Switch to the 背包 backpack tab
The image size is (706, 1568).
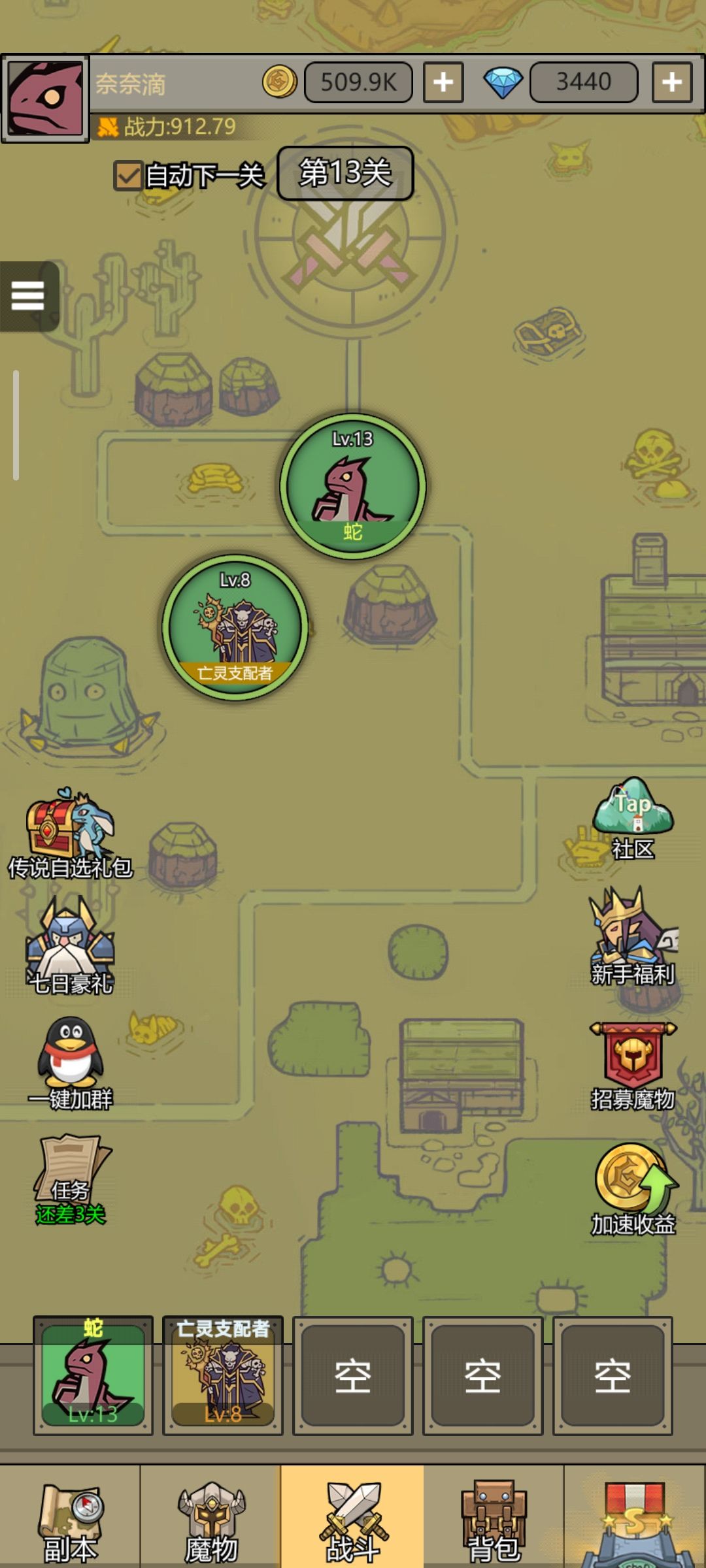(494, 1516)
